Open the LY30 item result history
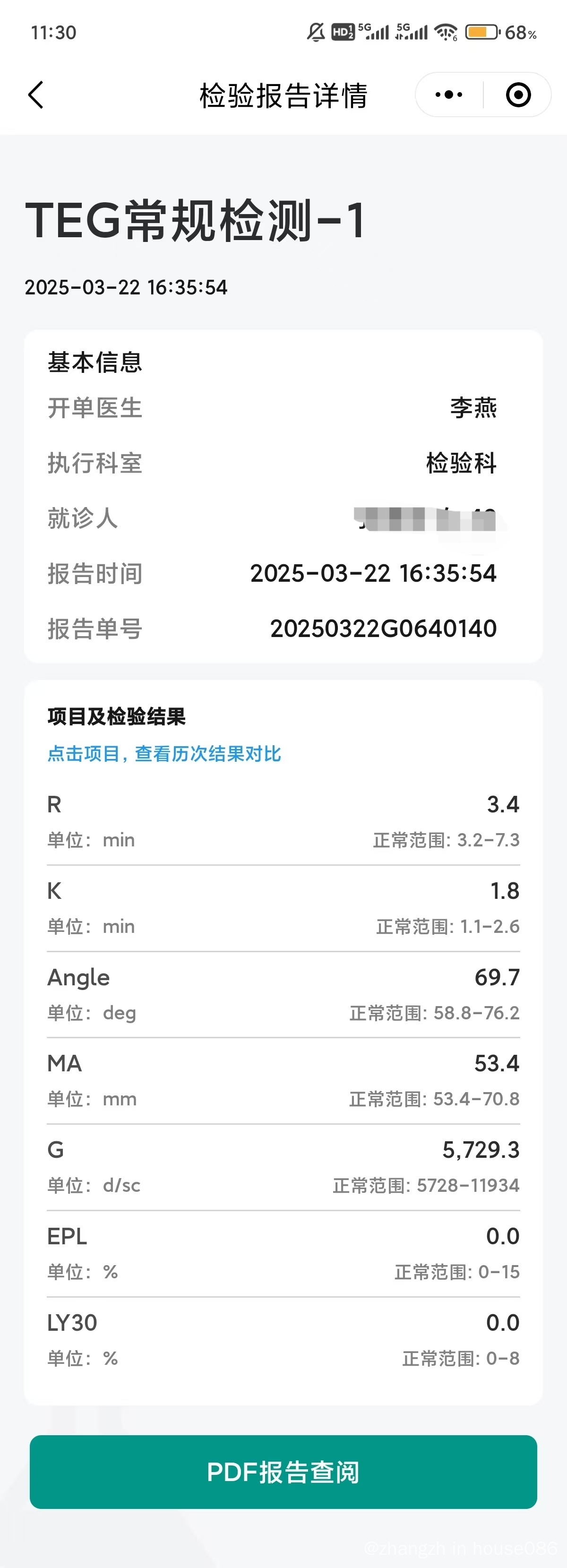Screen dimensions: 567x1568 tap(283, 1340)
